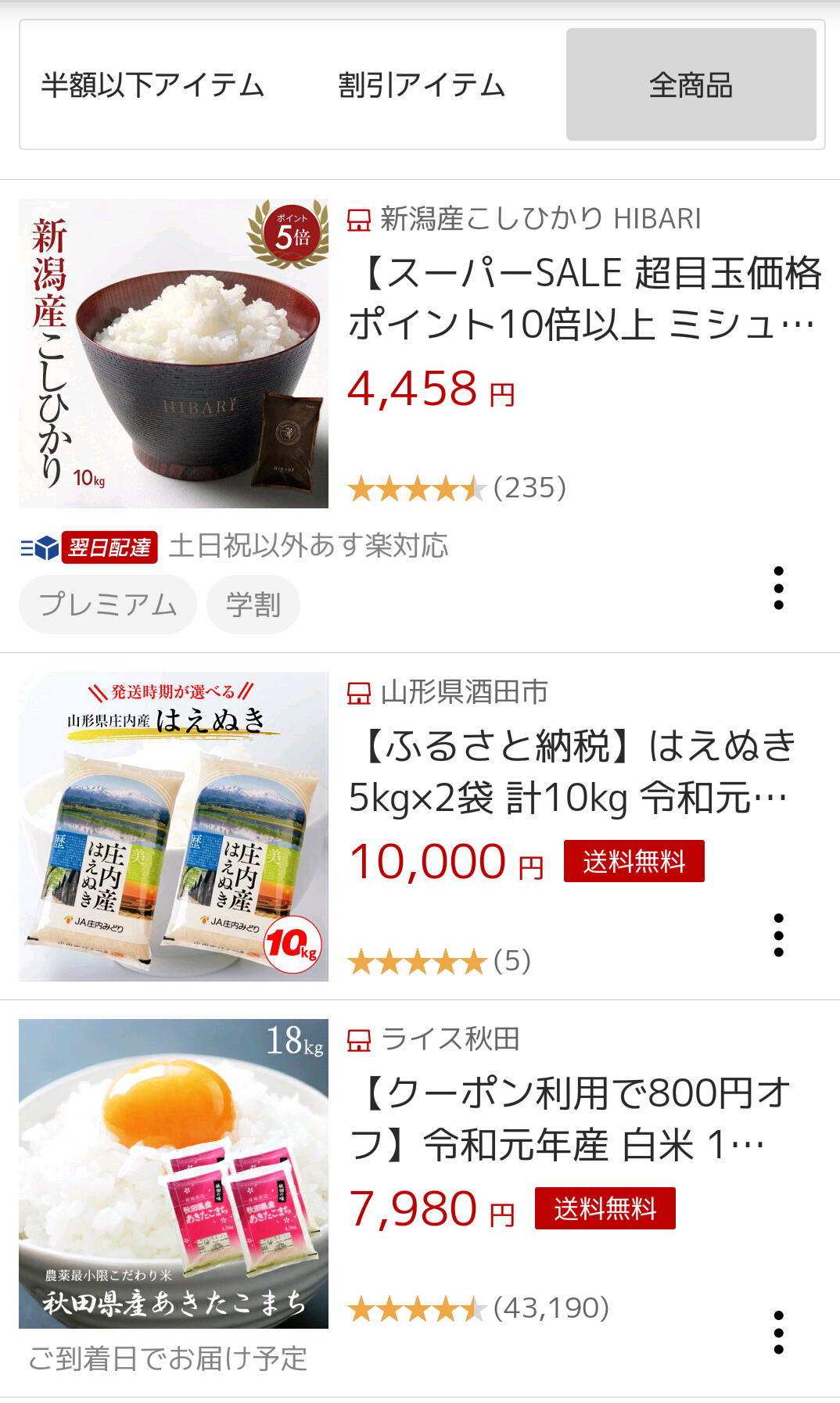Open overflow menu for はえぬき item
Screen dimensions: 840x1403
(x=778, y=935)
